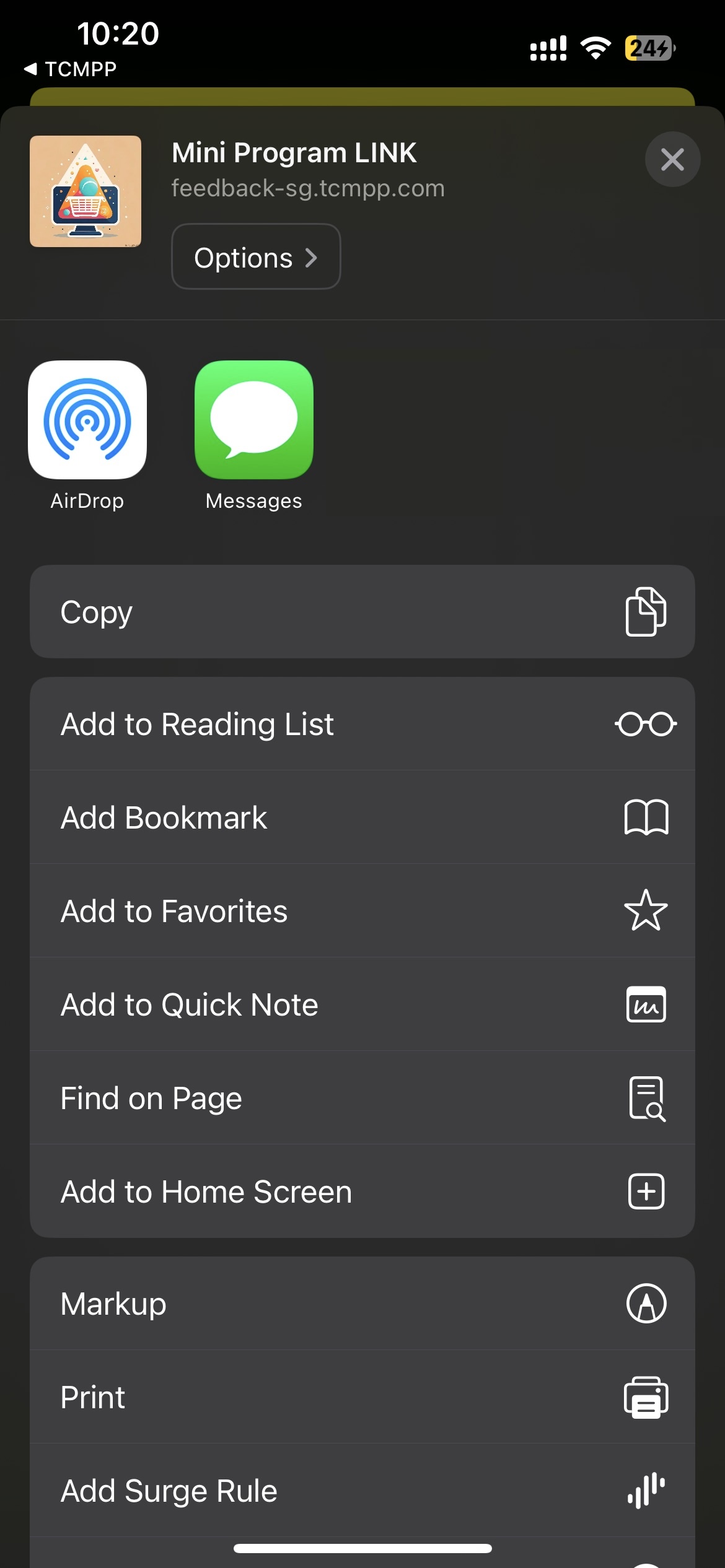Open Markup for this page
This screenshot has height=1568, width=725.
click(362, 1304)
